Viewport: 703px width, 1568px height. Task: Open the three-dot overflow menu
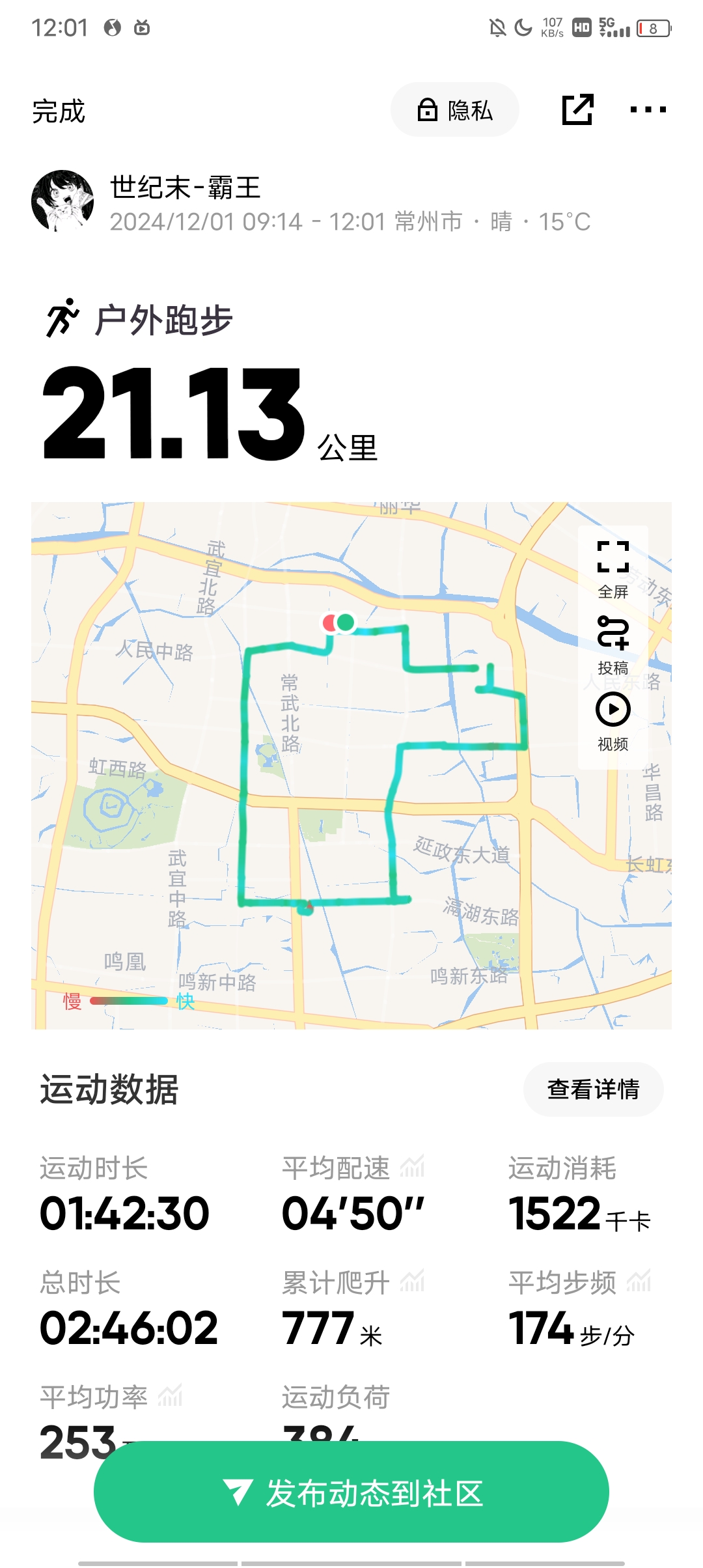[x=648, y=109]
